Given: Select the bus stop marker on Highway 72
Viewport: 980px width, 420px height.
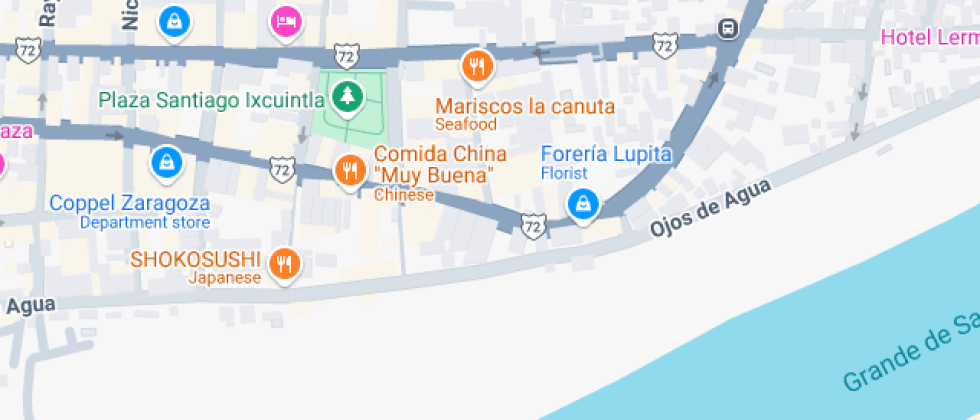Looking at the screenshot, I should [x=728, y=27].
